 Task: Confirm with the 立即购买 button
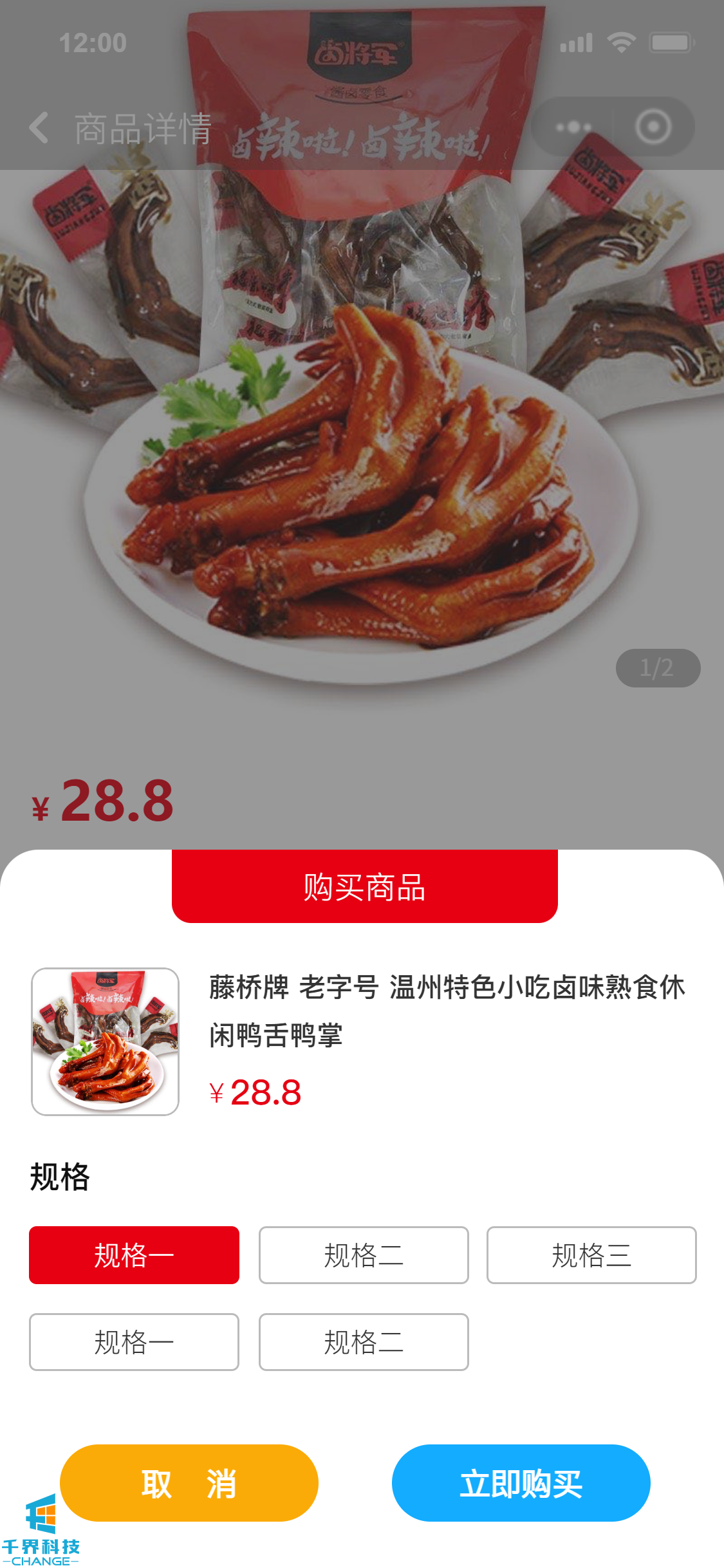pyautogui.click(x=521, y=1483)
